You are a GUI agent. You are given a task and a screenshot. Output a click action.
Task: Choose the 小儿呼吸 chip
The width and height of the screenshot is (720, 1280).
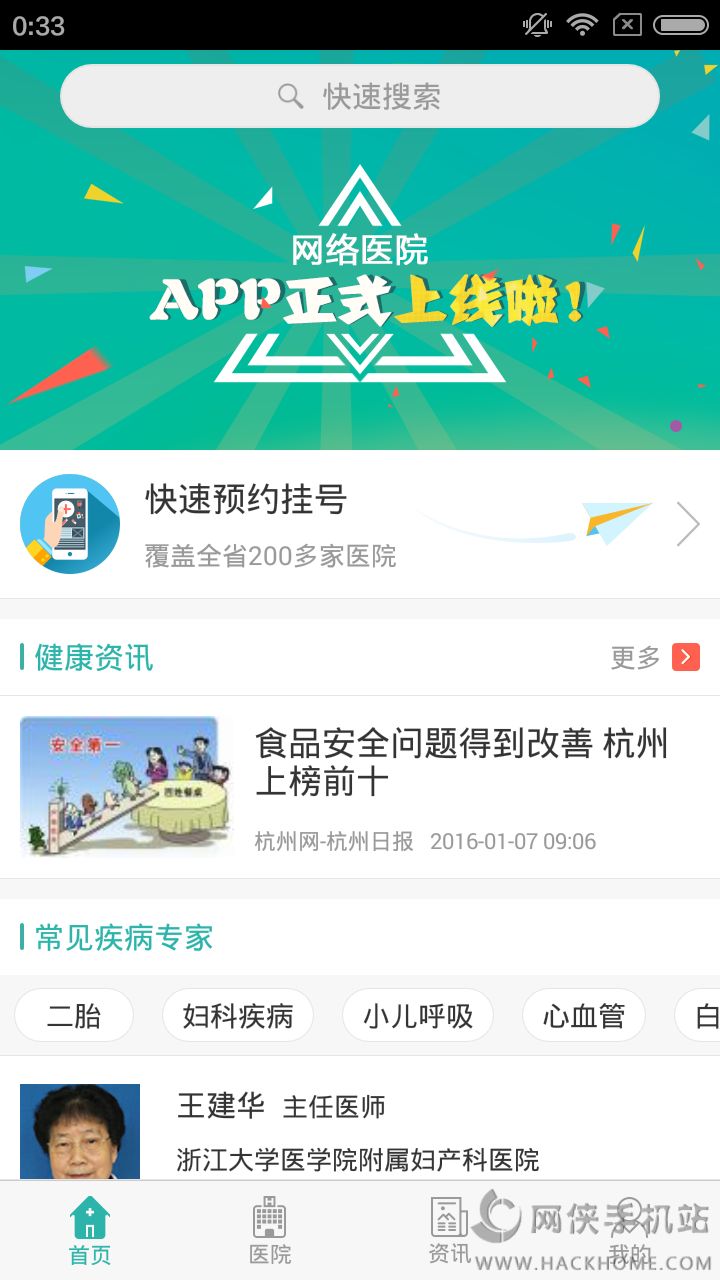[418, 1016]
